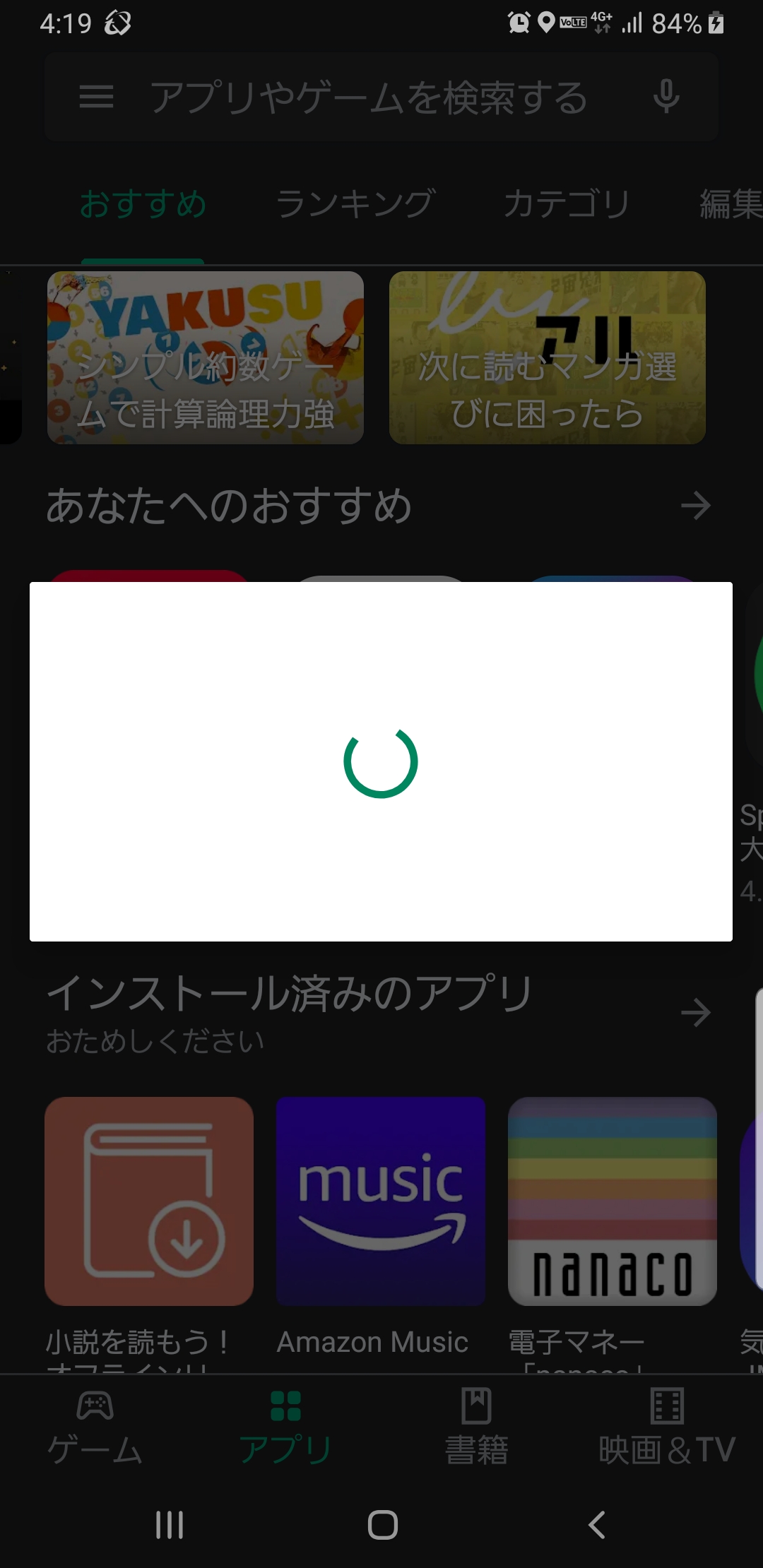
Task: Tap the アプリやゲームを検索する search field
Action: [369, 97]
